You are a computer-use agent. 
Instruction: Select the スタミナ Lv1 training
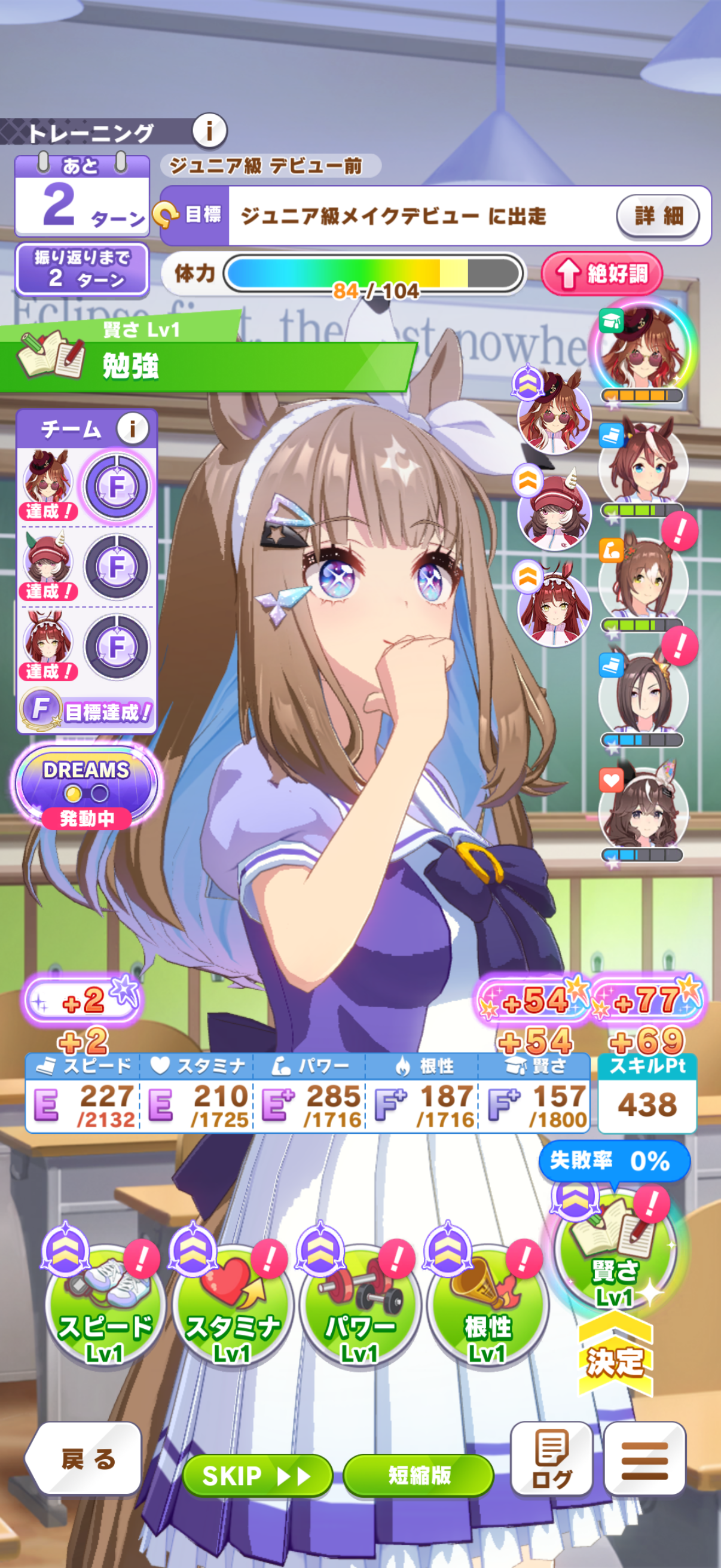click(x=233, y=1307)
